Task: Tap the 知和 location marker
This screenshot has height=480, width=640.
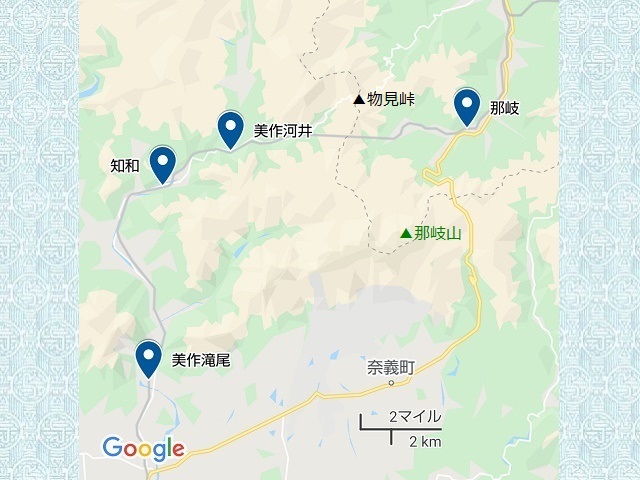Action: 162,163
